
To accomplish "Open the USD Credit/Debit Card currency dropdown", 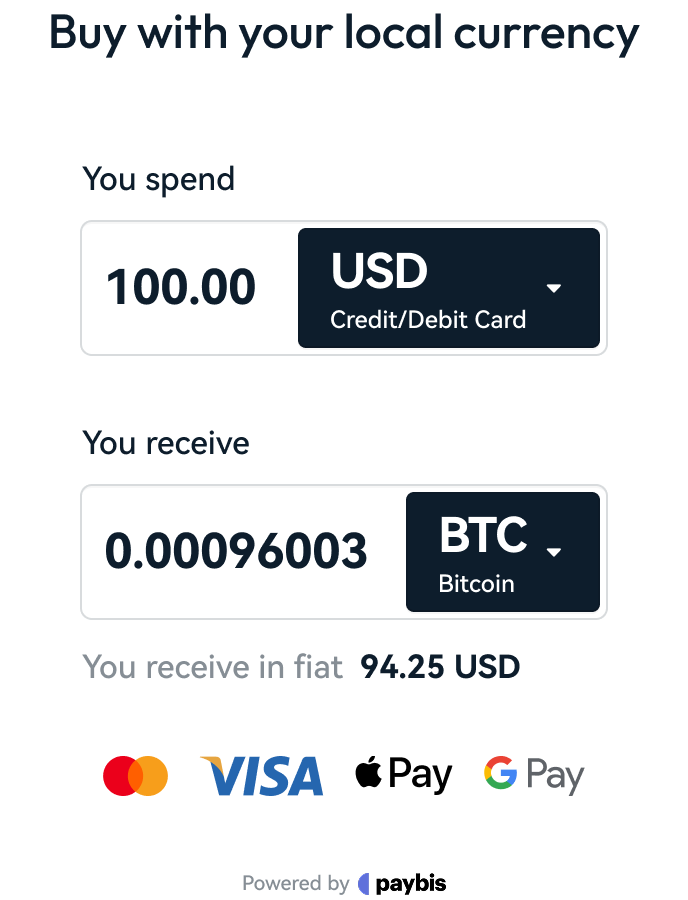I will (x=448, y=288).
